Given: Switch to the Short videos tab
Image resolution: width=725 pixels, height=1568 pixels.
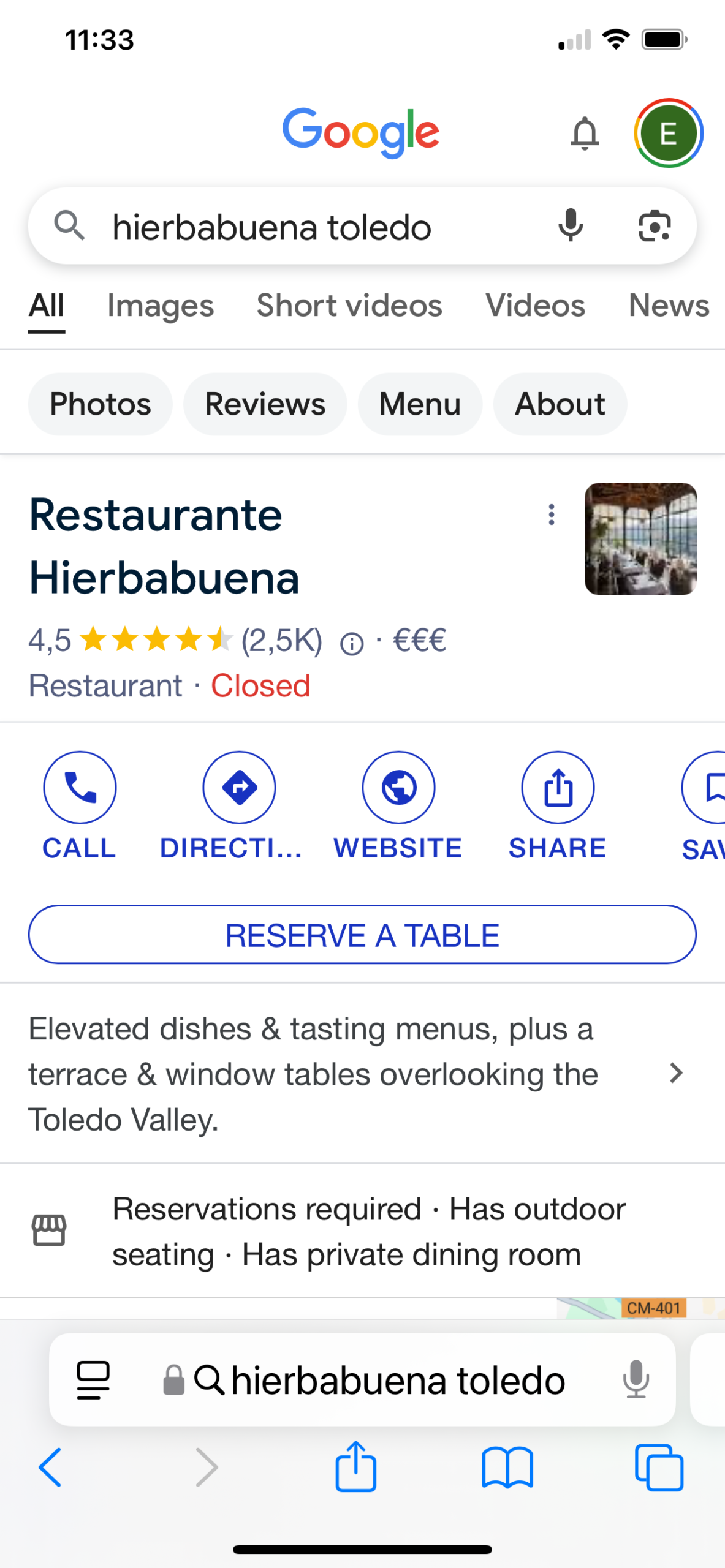Looking at the screenshot, I should [349, 306].
